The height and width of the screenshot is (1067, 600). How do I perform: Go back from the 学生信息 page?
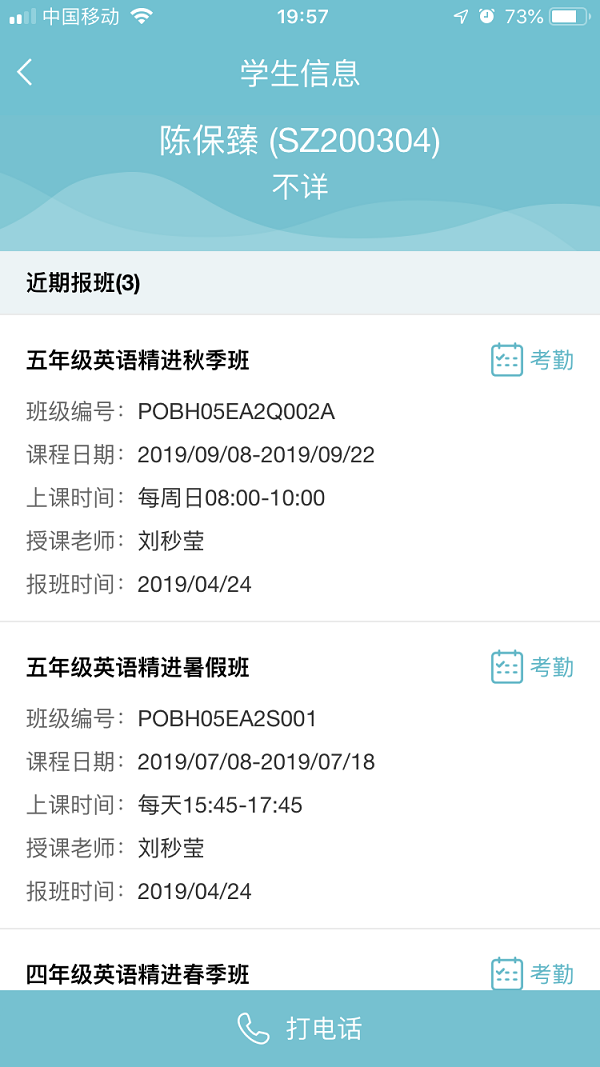26,72
